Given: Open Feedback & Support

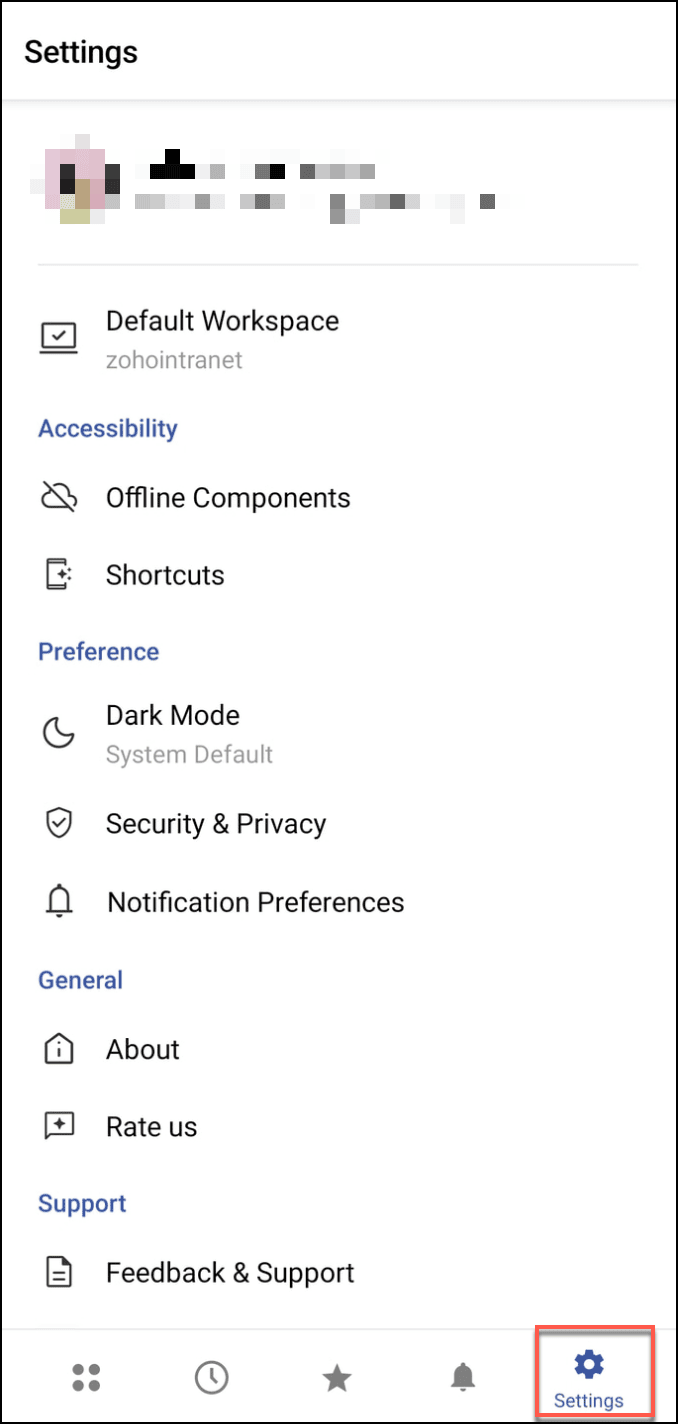Looking at the screenshot, I should (x=230, y=1273).
